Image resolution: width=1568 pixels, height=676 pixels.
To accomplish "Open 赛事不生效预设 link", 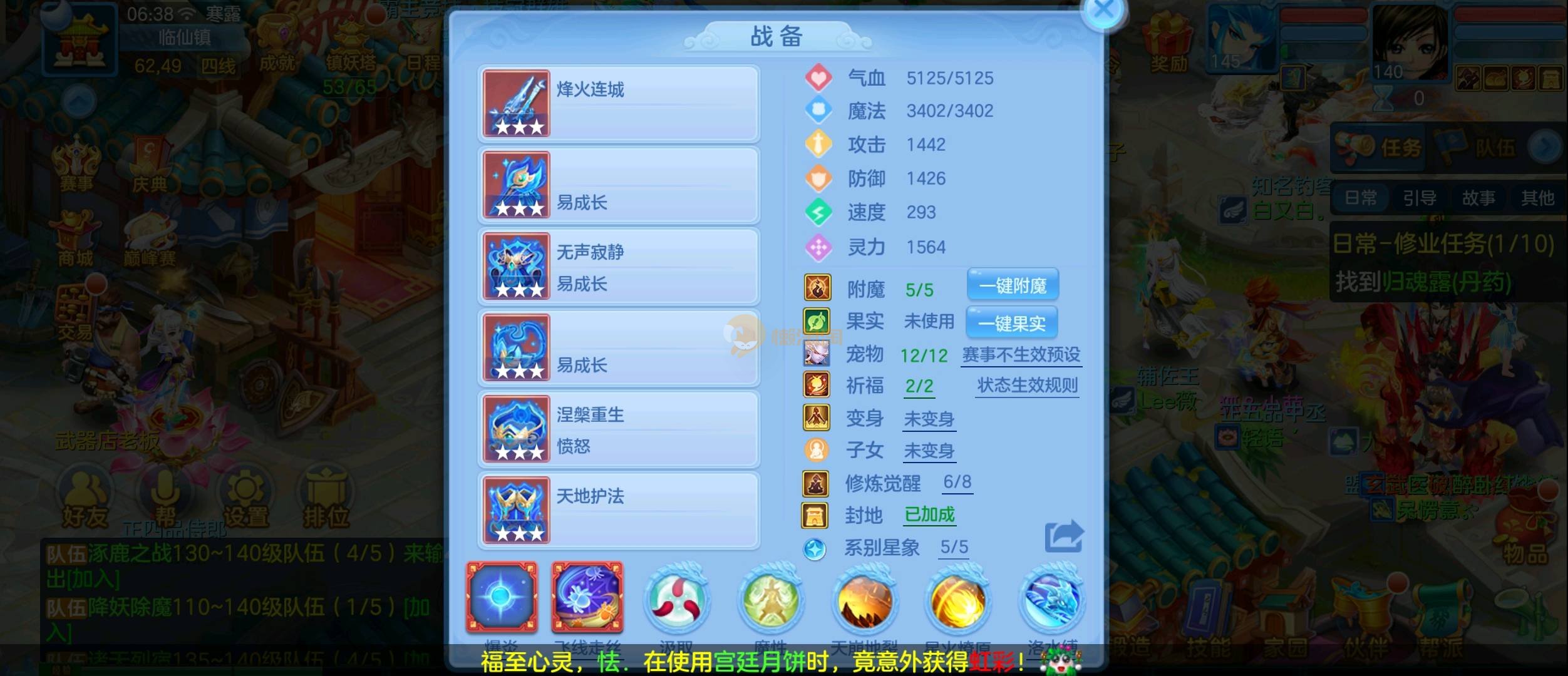I will point(1021,355).
